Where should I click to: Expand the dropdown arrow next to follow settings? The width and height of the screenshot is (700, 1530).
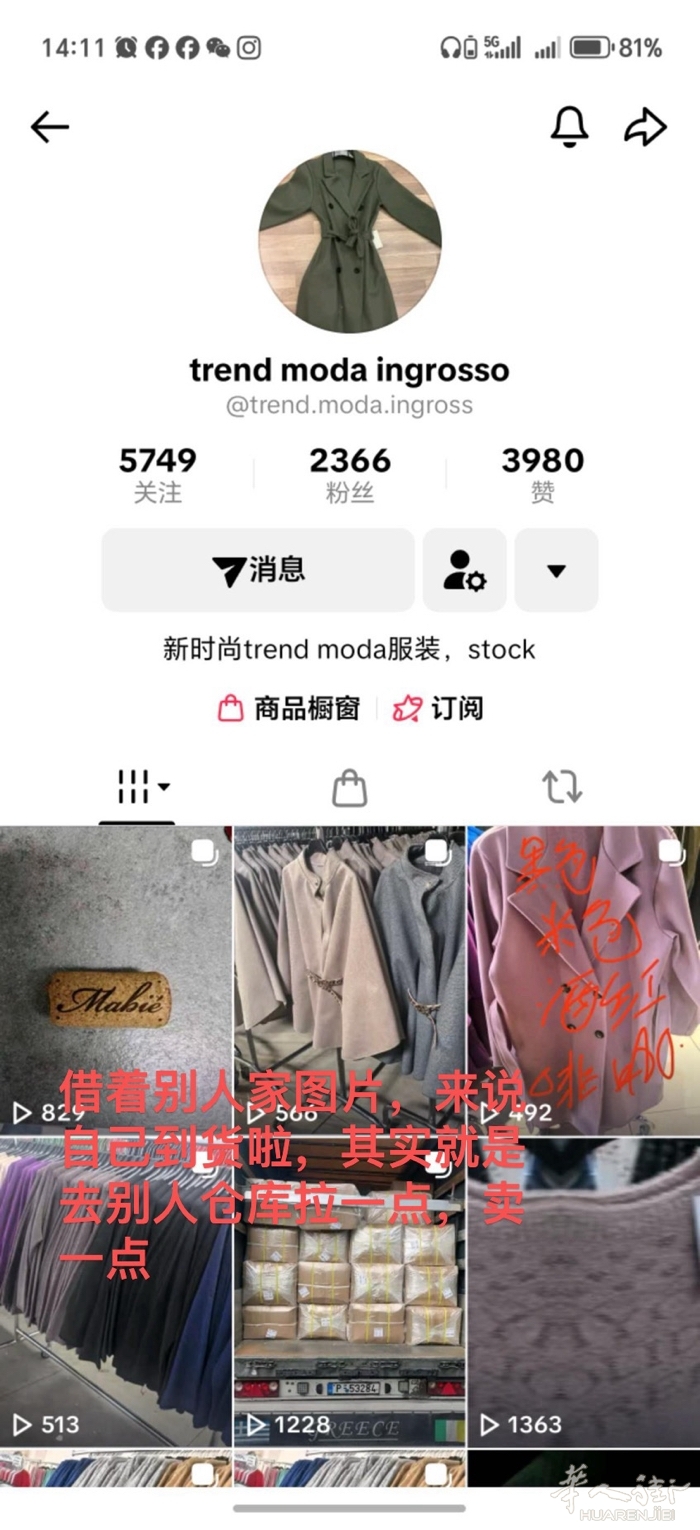556,570
